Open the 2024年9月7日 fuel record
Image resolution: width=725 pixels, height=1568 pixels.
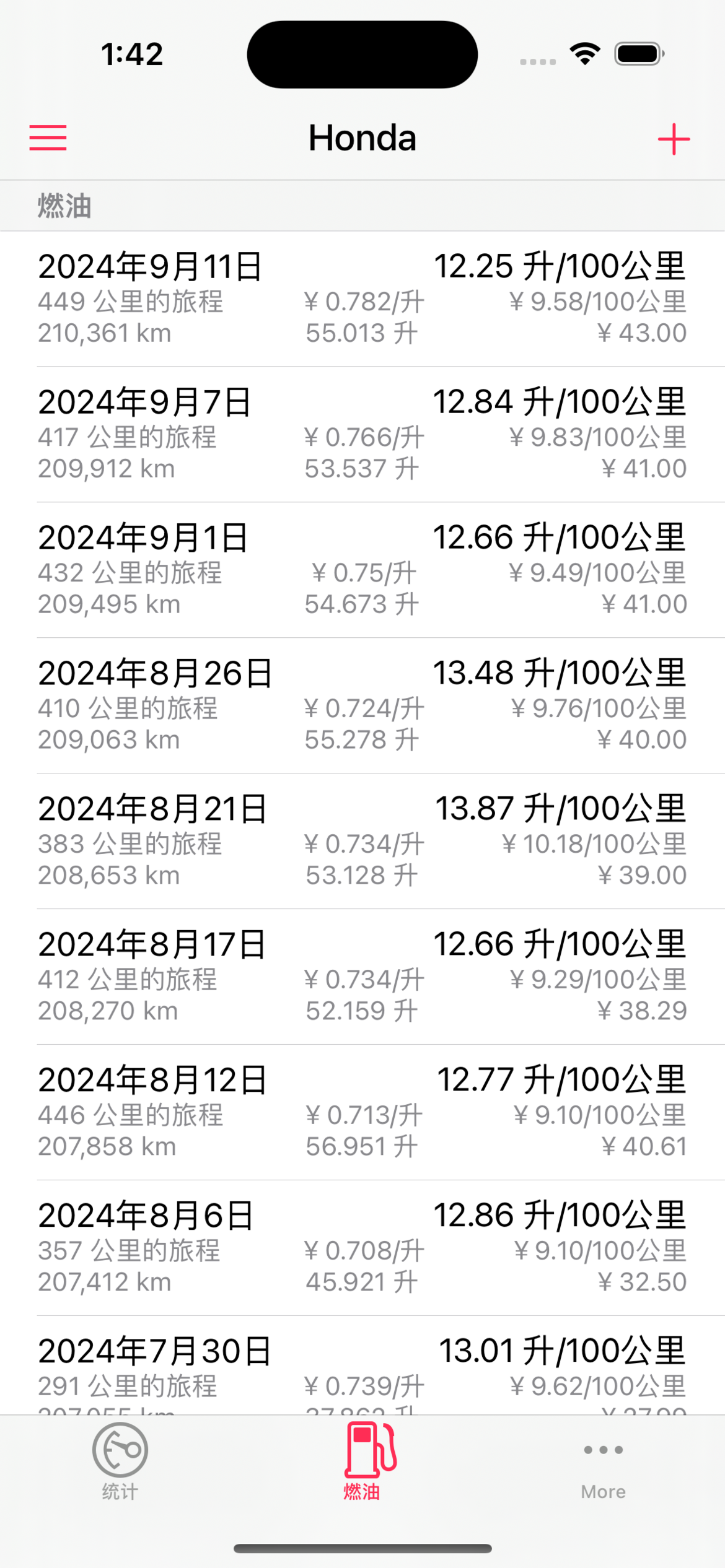tap(362, 434)
